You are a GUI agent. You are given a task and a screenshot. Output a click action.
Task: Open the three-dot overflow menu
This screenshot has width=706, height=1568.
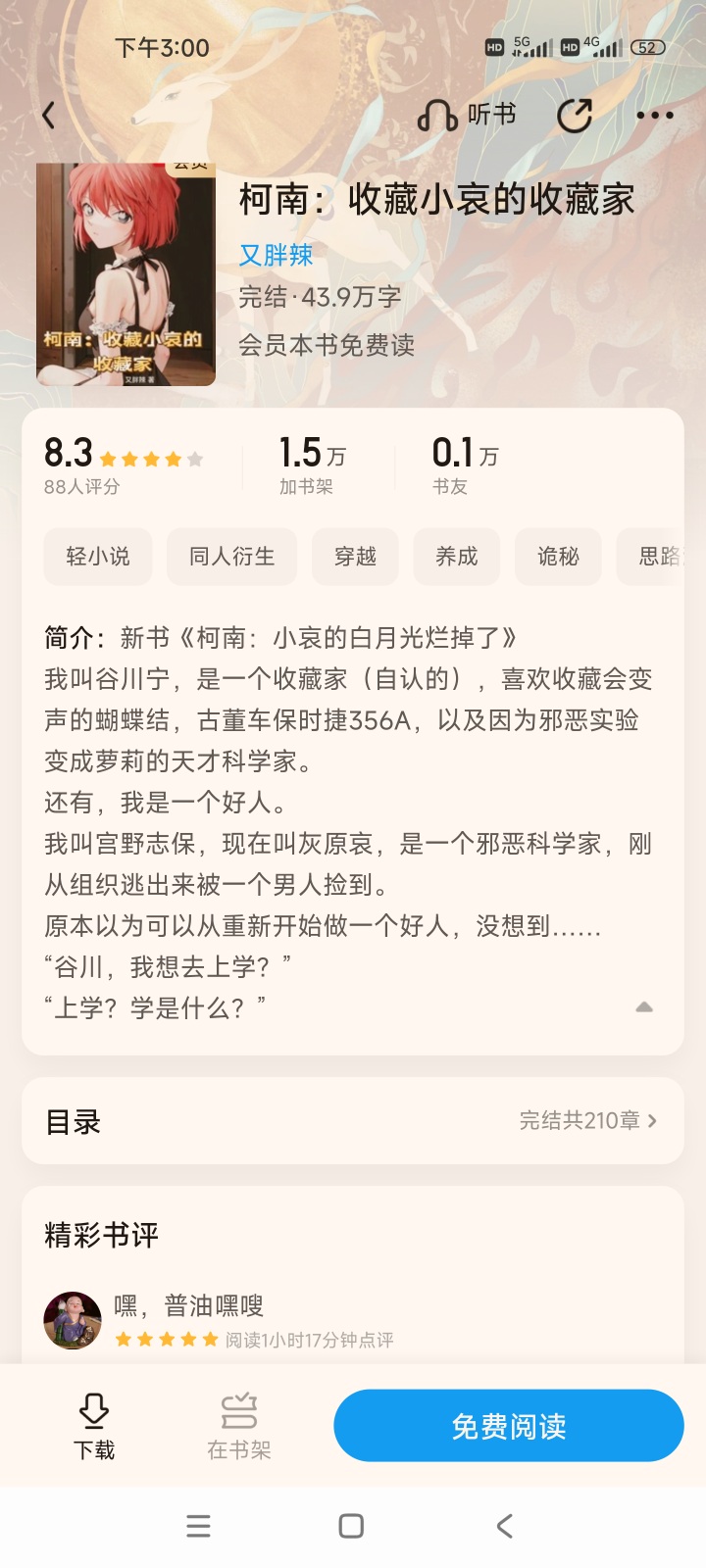pos(655,116)
